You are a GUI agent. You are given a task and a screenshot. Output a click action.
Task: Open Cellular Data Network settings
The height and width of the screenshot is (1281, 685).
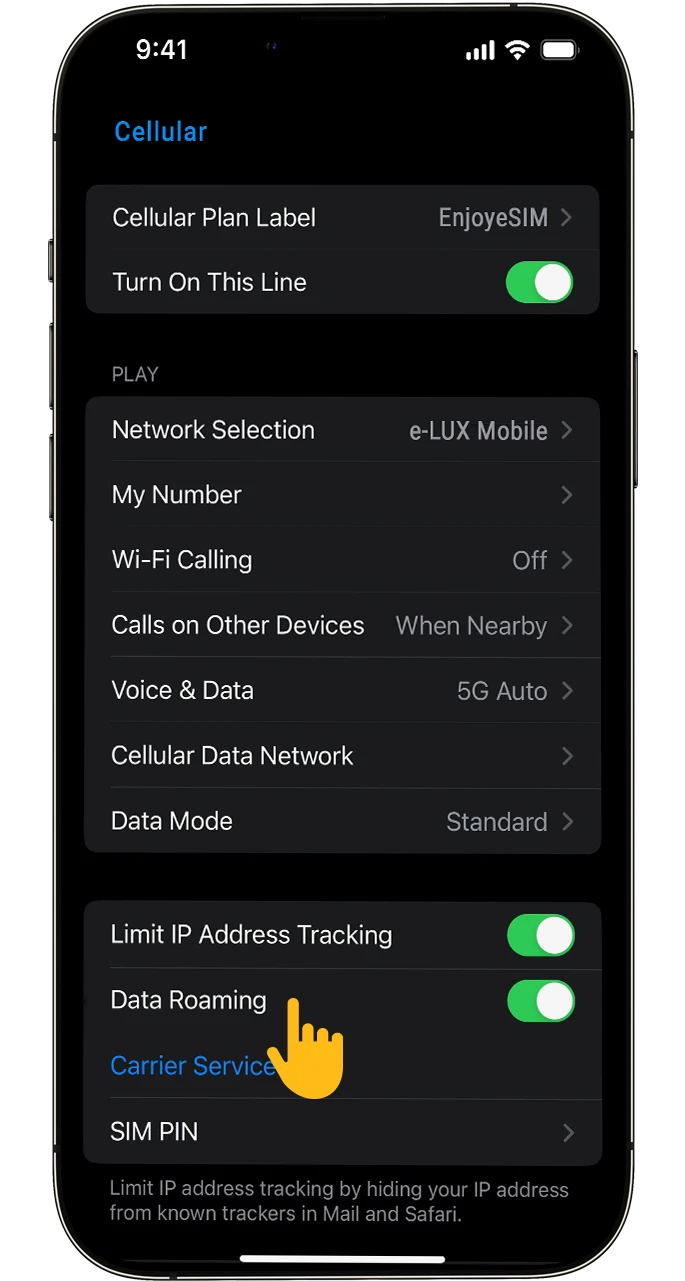coord(342,756)
